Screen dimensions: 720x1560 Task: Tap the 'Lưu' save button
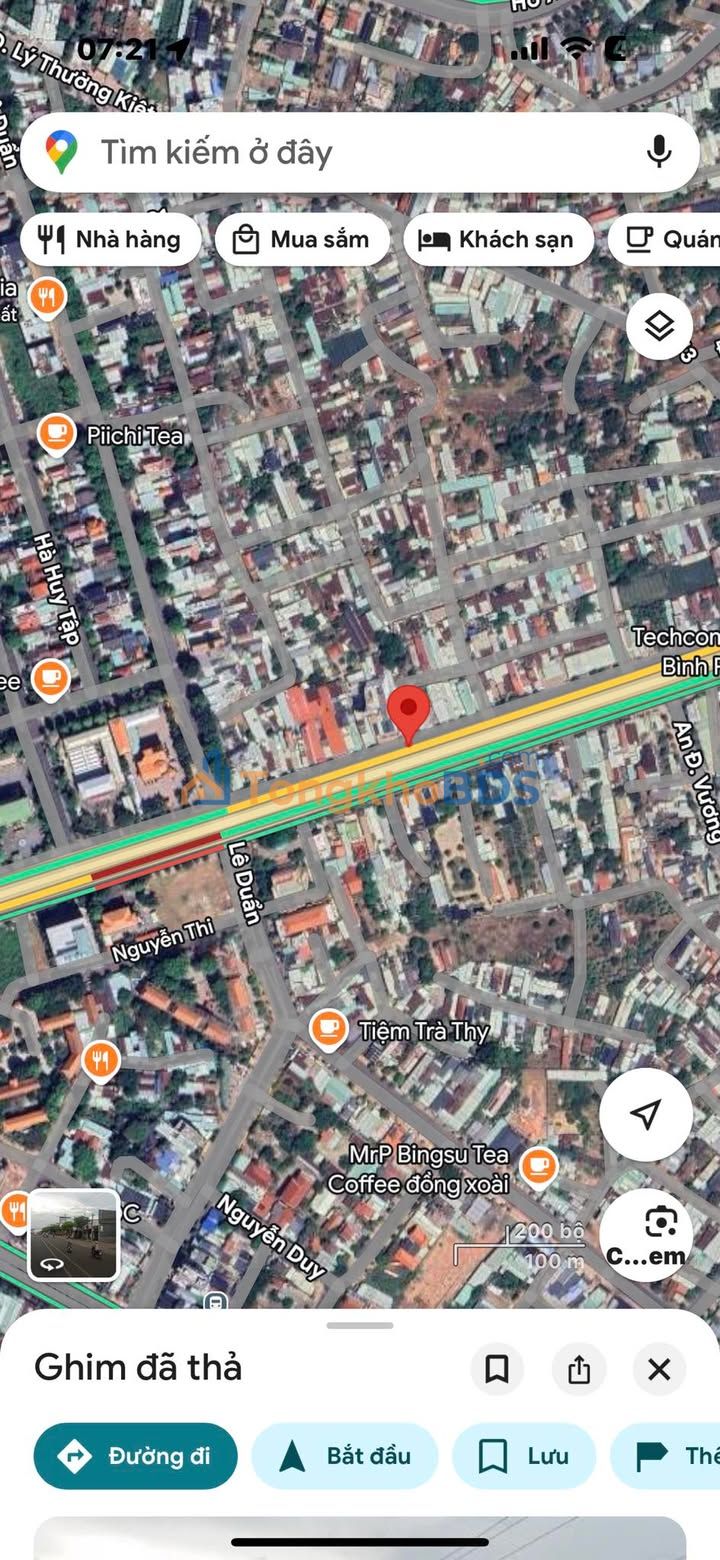point(524,1456)
